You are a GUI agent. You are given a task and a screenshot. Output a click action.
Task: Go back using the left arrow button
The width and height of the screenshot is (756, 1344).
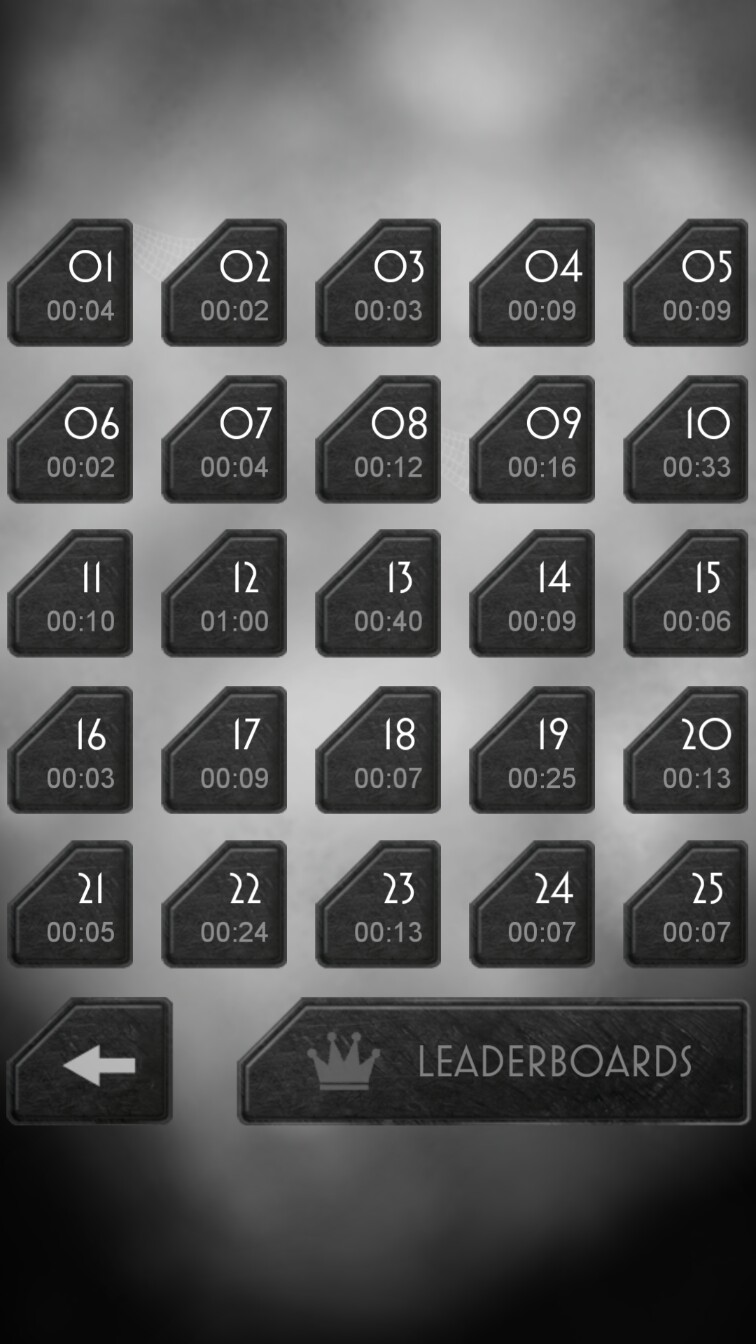tap(90, 1062)
